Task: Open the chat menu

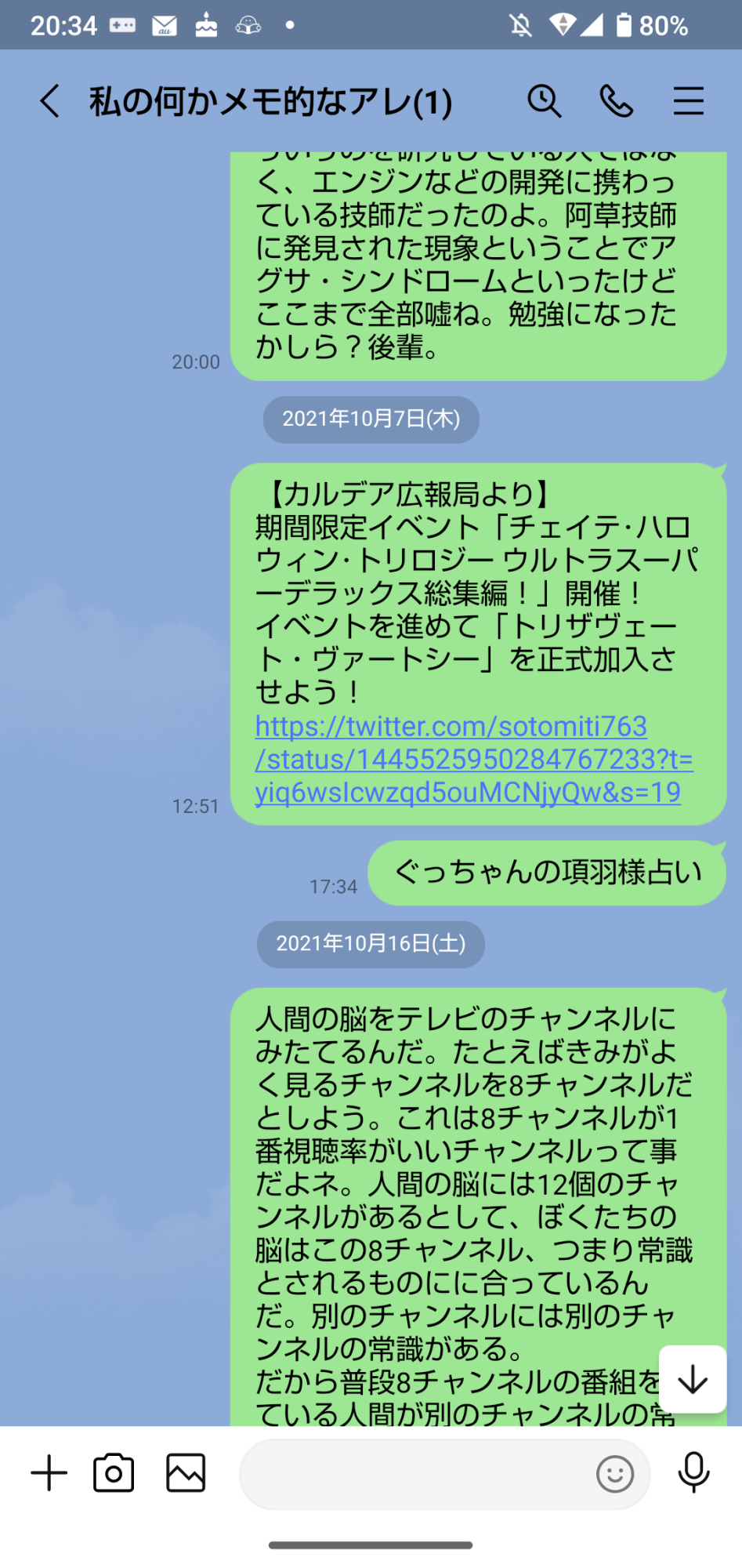Action: coord(688,101)
